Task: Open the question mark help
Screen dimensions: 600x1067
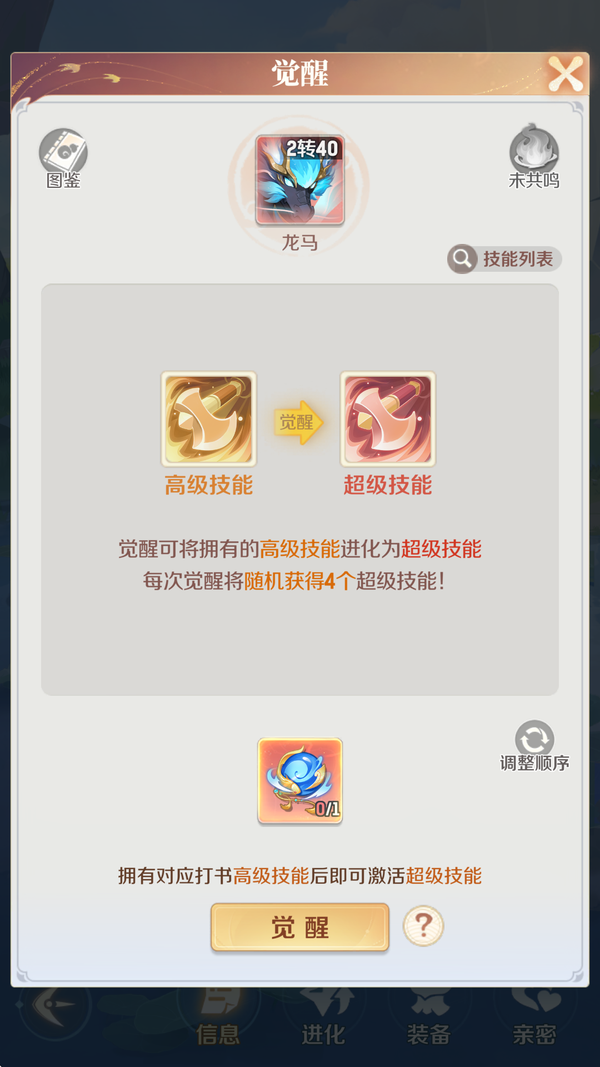Action: click(x=423, y=927)
